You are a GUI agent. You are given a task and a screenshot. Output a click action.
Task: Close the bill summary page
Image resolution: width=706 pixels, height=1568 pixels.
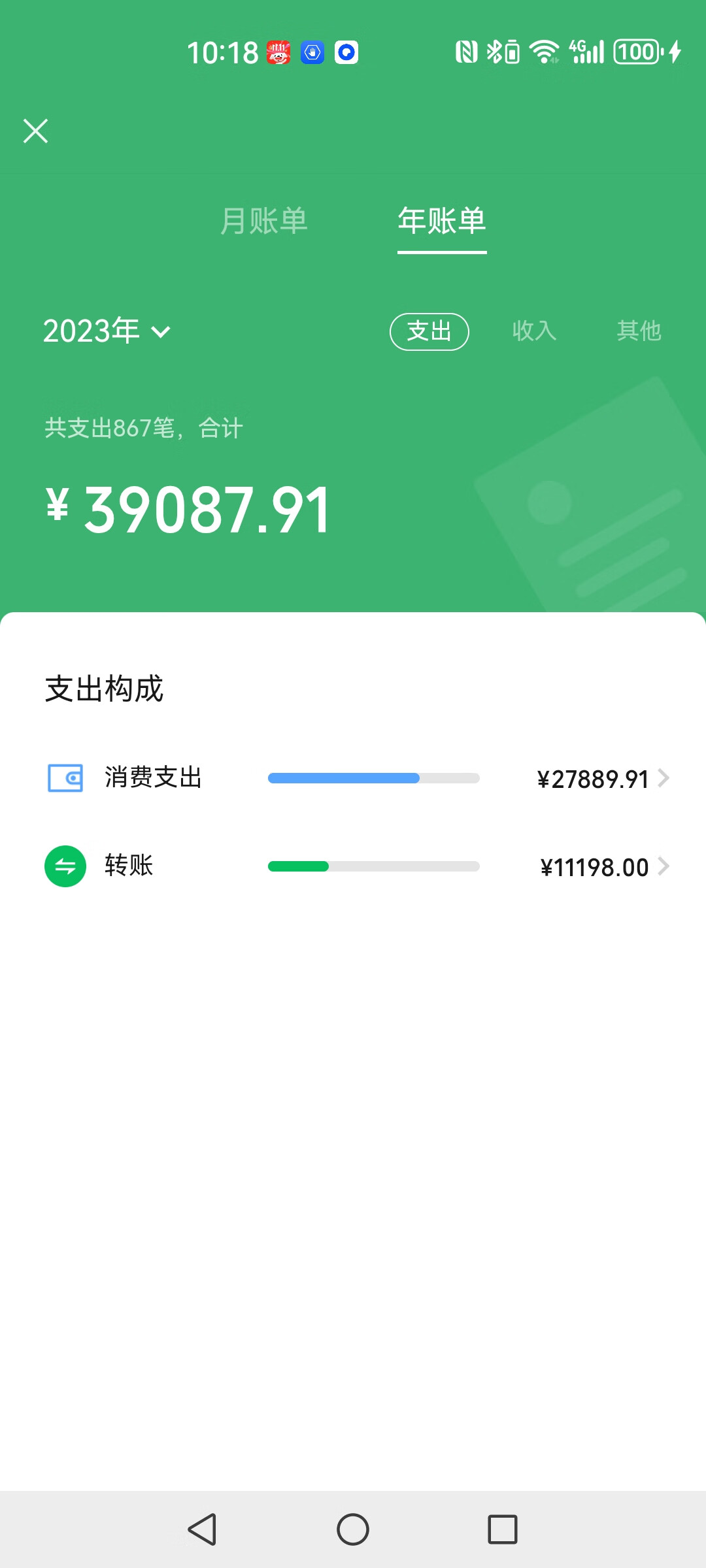tap(36, 131)
